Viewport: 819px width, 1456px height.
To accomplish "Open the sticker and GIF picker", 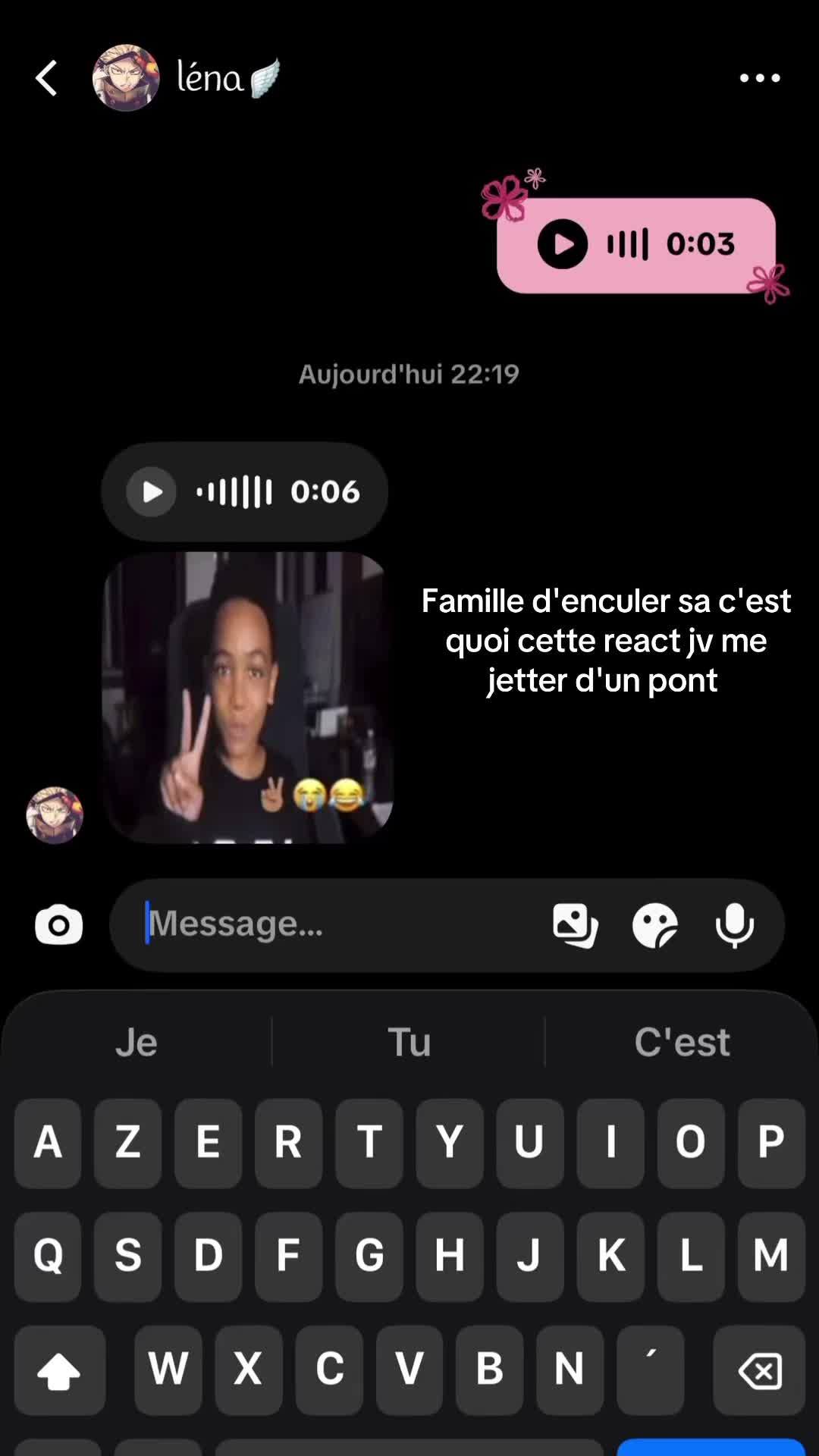I will 654,925.
